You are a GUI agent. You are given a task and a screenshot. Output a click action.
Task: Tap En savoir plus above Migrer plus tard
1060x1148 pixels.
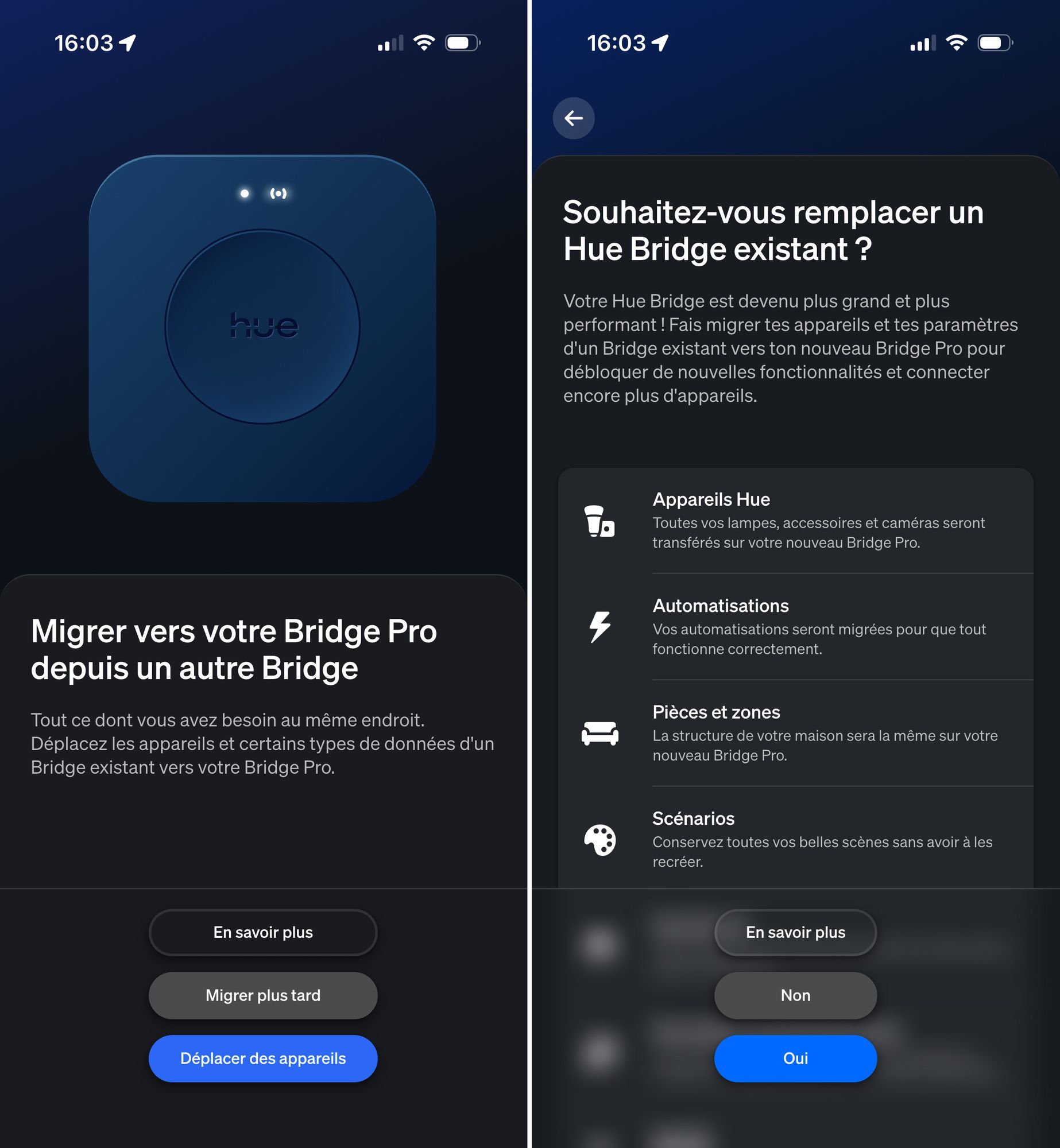263,932
